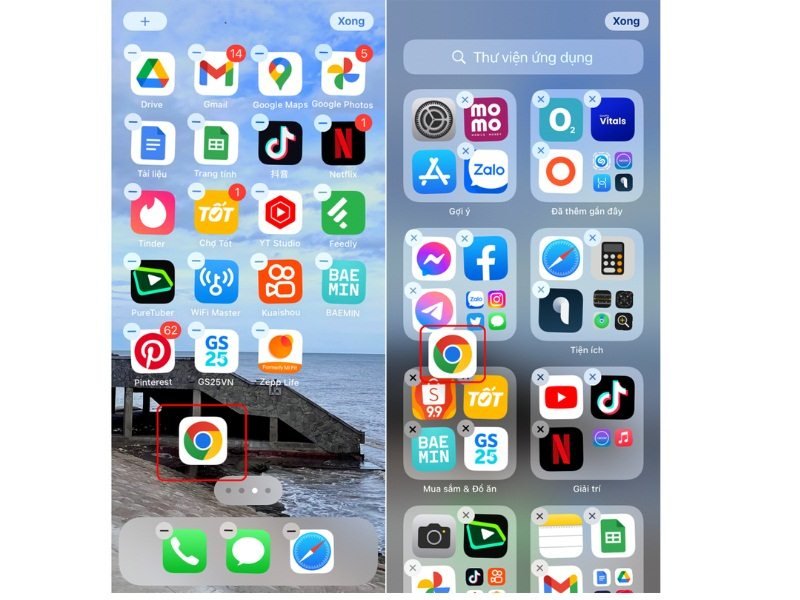Open the Phone app in the dock
This screenshot has width=800, height=600.
(x=185, y=551)
